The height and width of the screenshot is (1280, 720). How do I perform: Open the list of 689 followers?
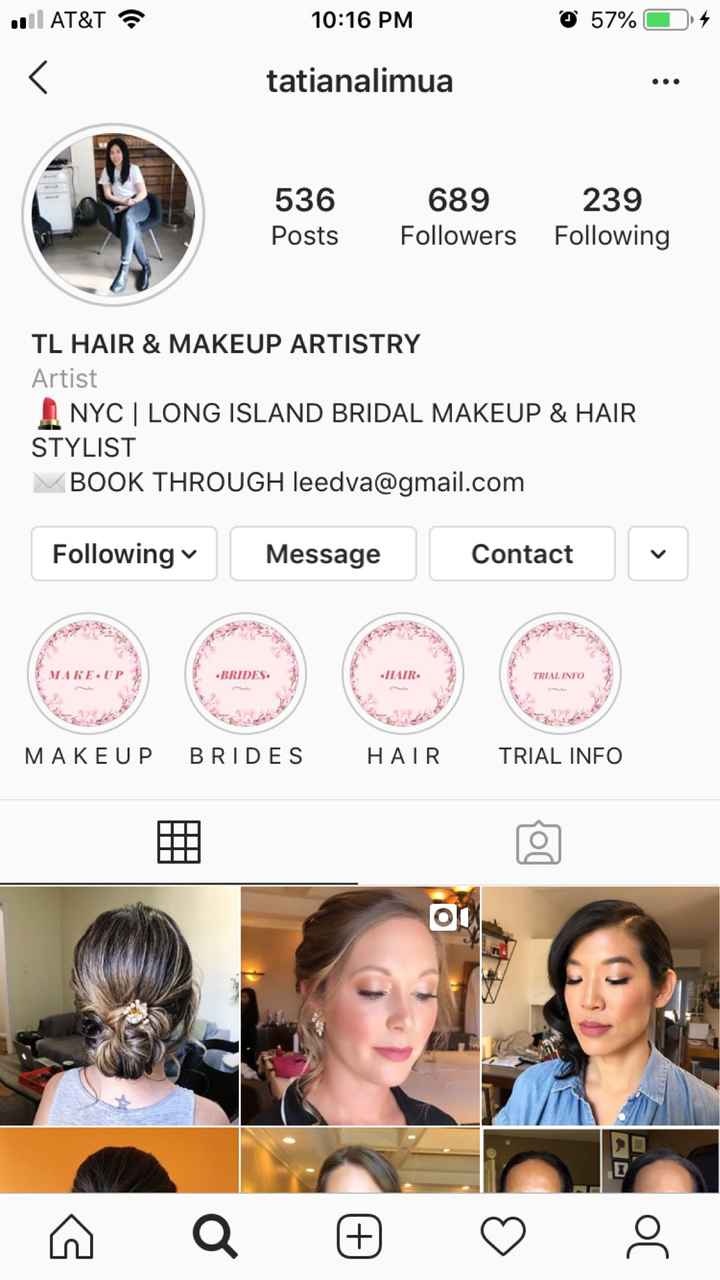(458, 216)
